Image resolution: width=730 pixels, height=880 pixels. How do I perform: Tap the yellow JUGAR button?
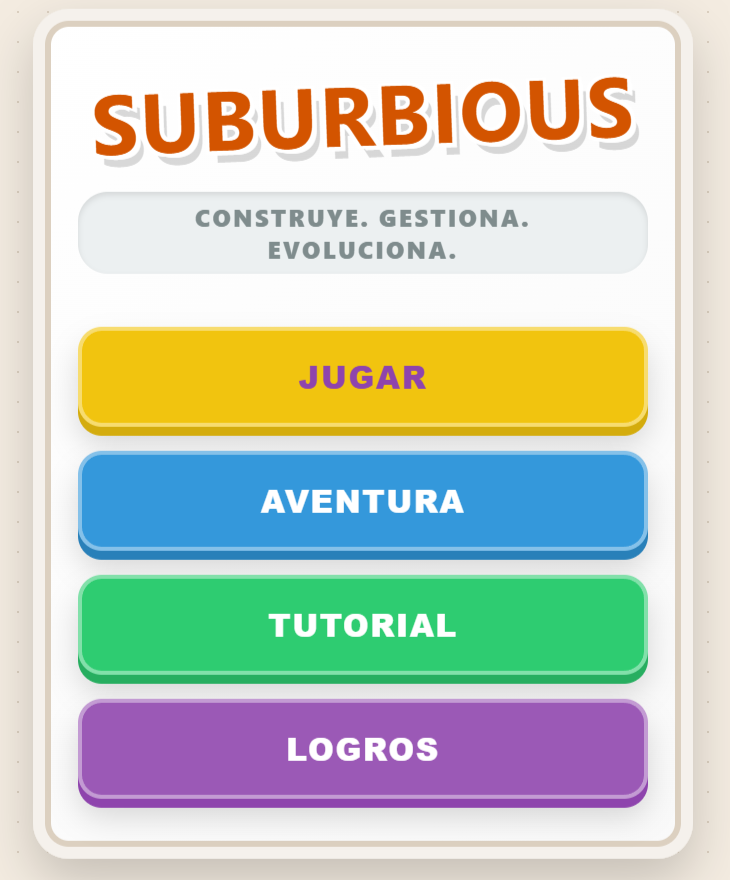363,378
